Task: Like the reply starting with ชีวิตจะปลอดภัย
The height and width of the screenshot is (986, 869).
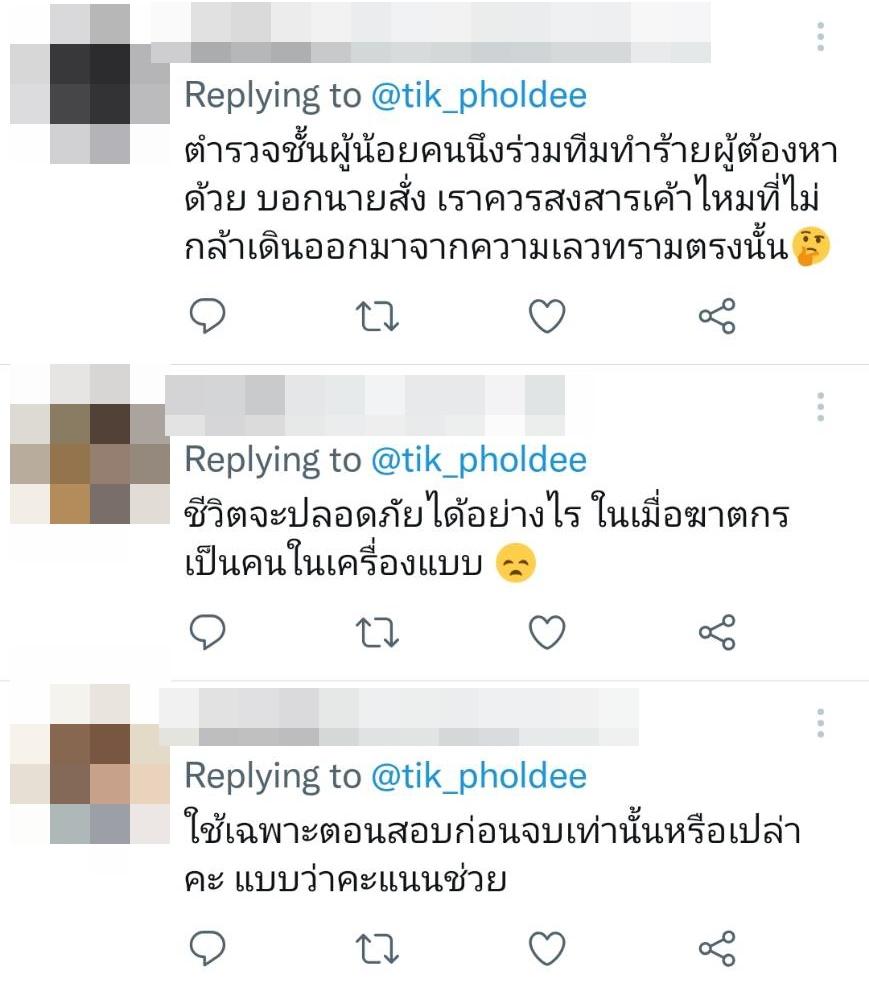Action: tap(547, 632)
